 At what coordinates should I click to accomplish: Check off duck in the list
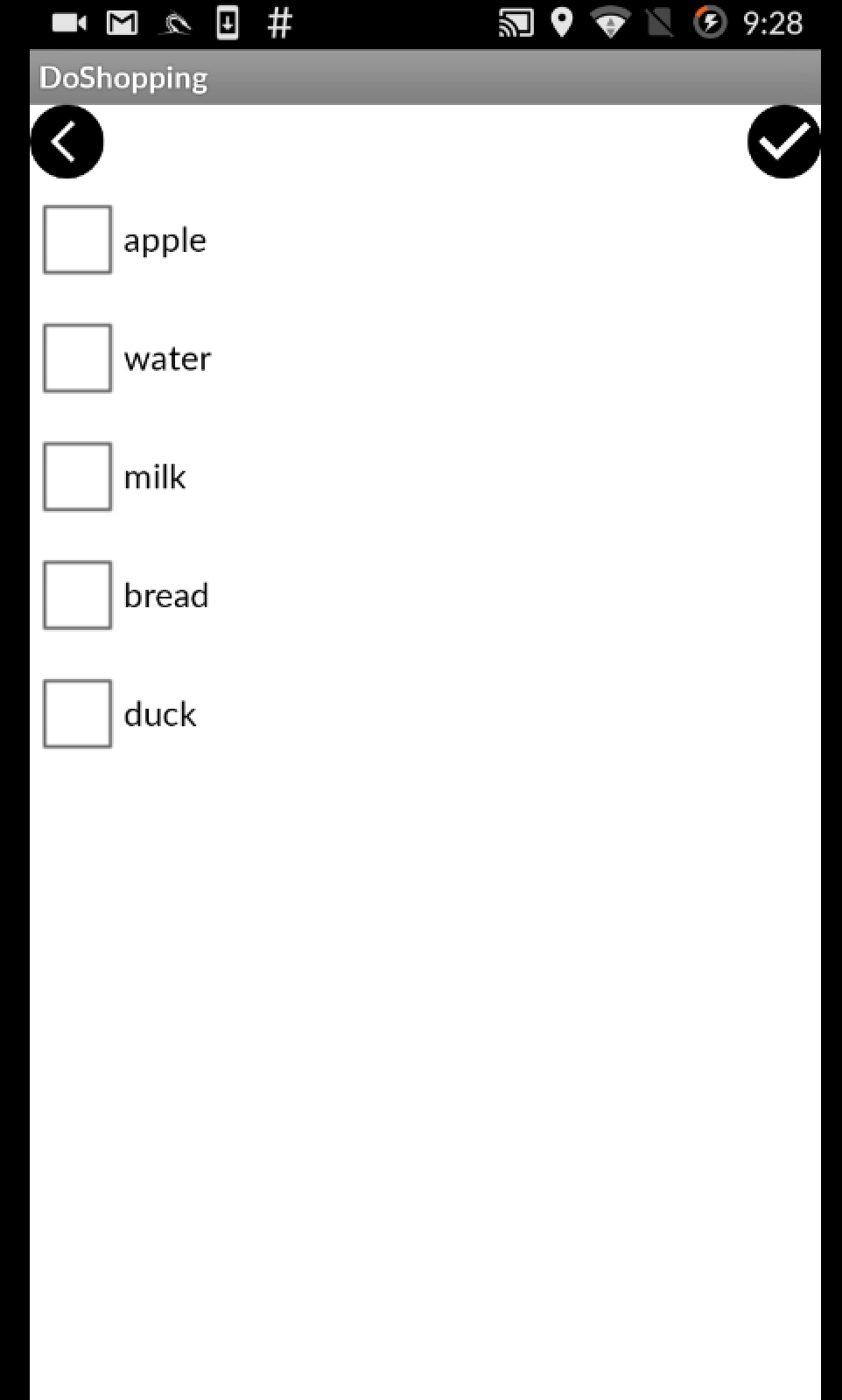77,714
